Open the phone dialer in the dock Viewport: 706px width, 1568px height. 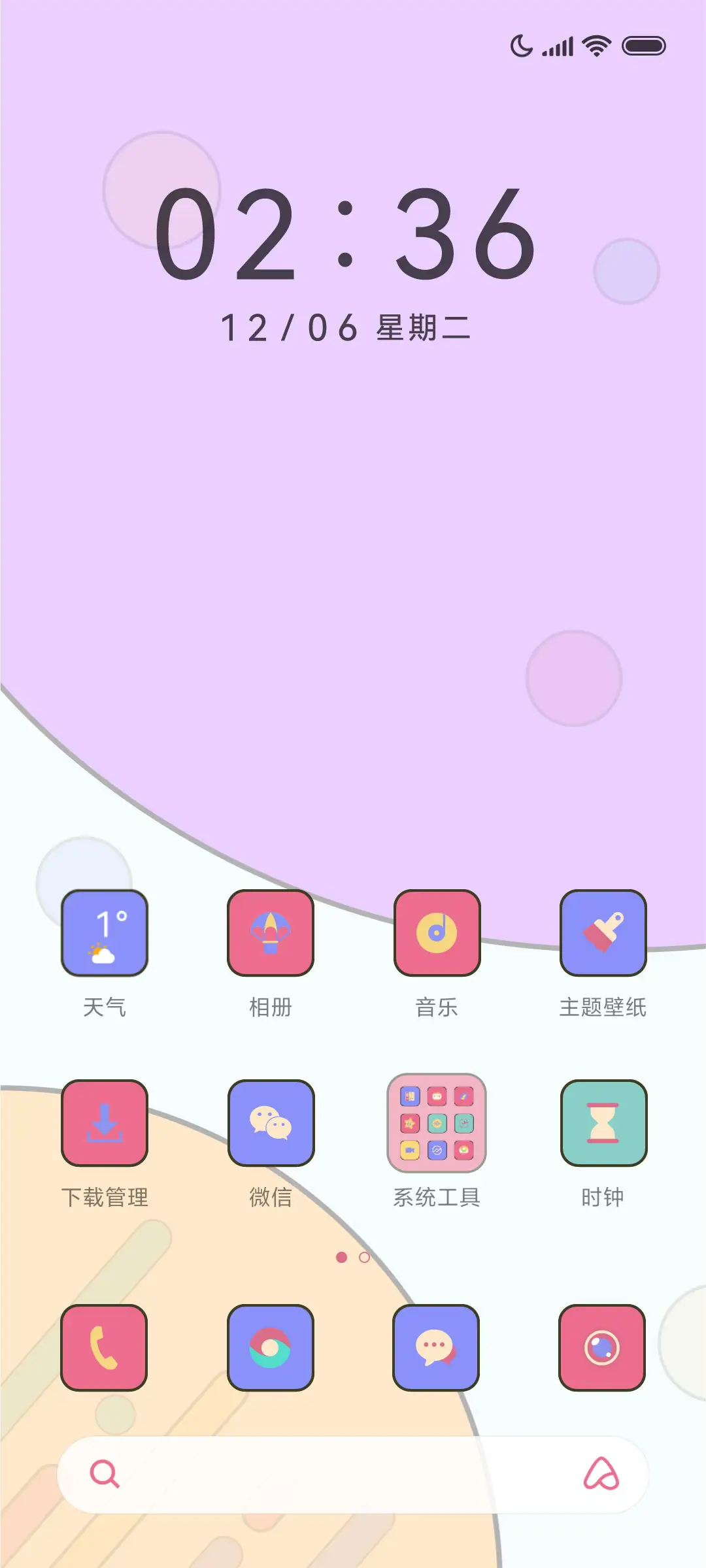[x=105, y=1348]
